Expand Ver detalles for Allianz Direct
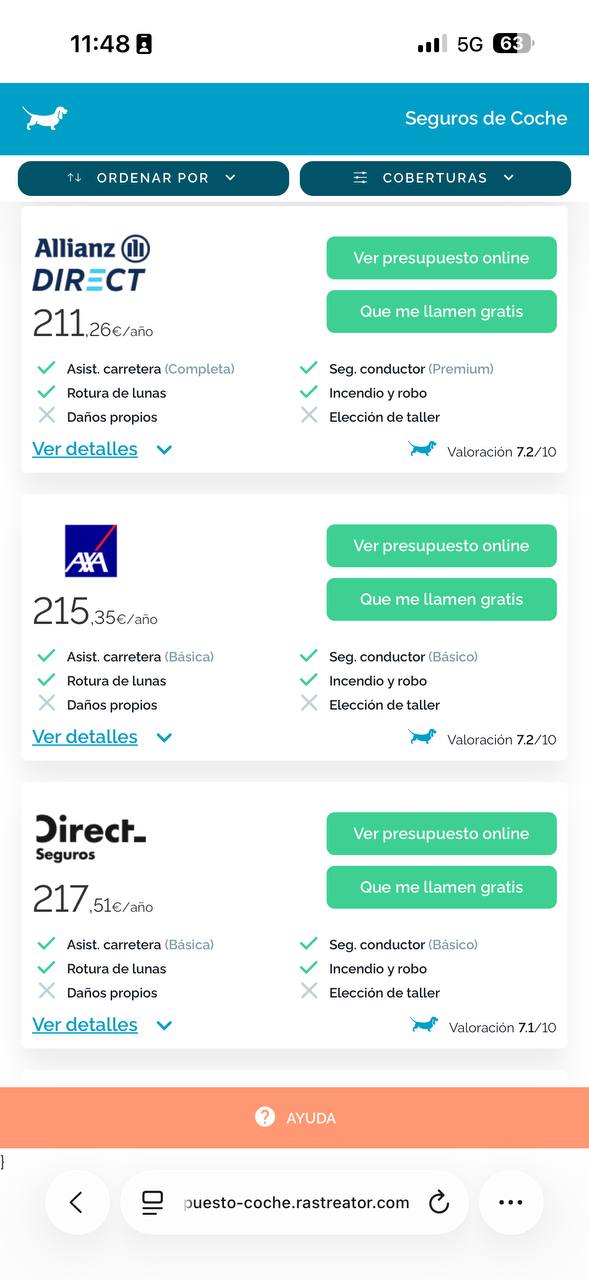Screen dimensions: 589x1280 [x=102, y=449]
